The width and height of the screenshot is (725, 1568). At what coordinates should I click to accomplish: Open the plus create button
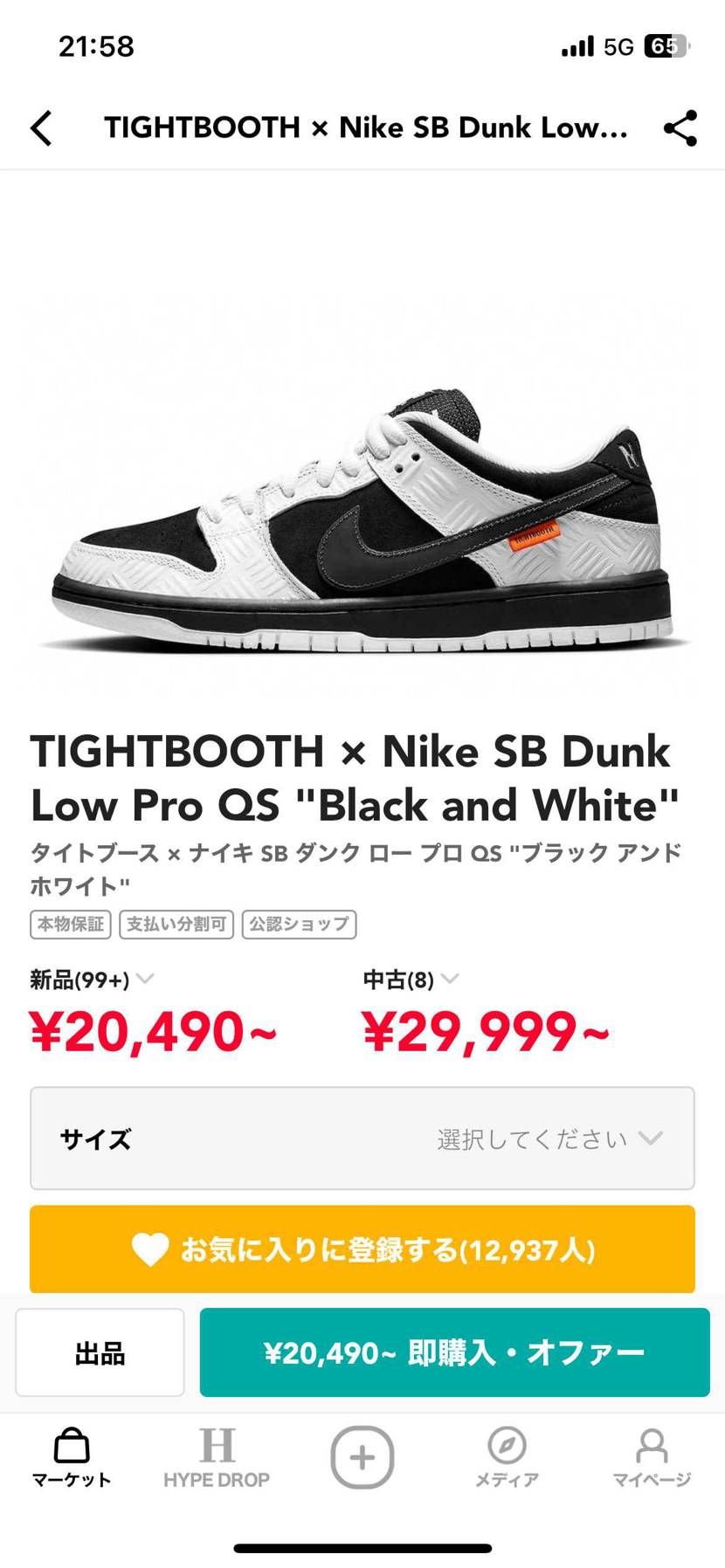[362, 1457]
